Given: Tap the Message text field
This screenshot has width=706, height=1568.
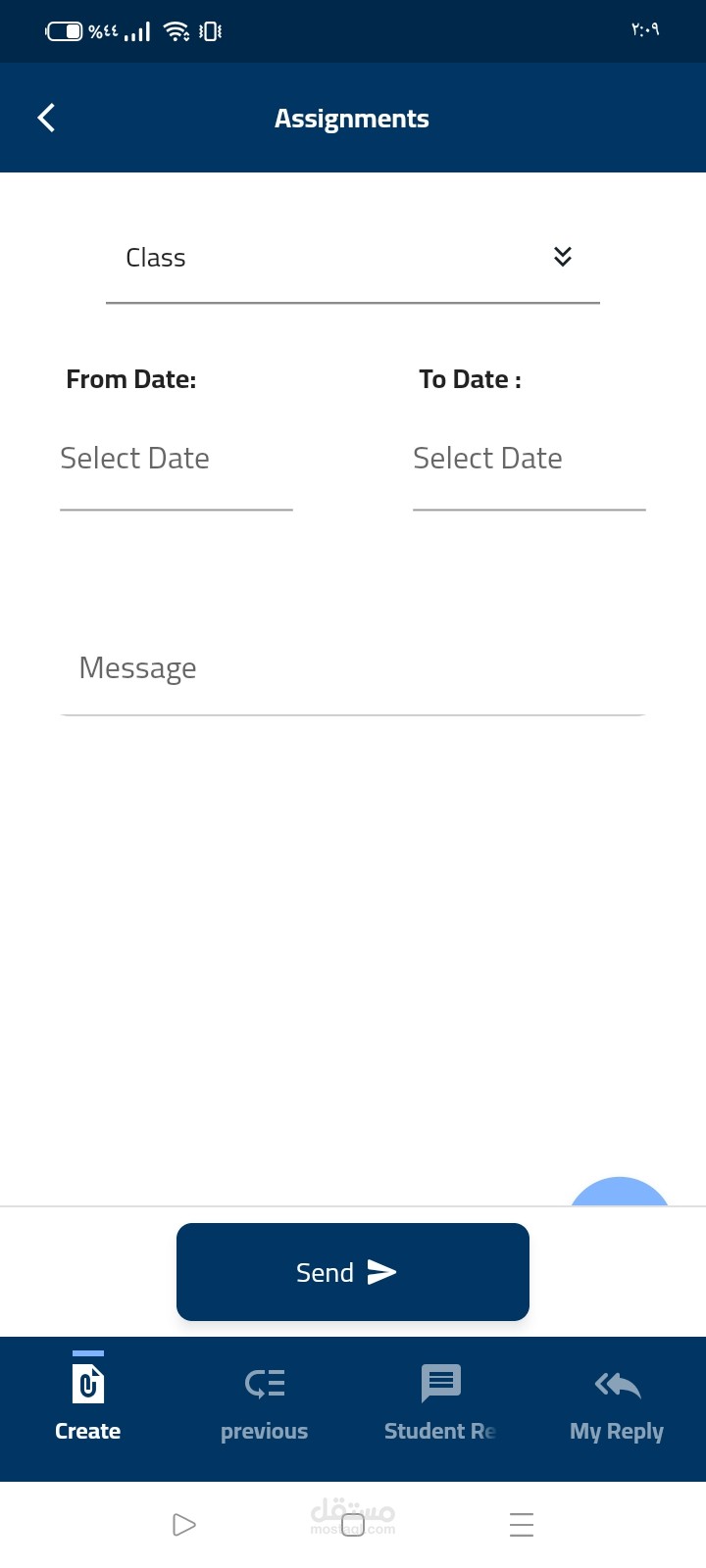Looking at the screenshot, I should coord(353,668).
